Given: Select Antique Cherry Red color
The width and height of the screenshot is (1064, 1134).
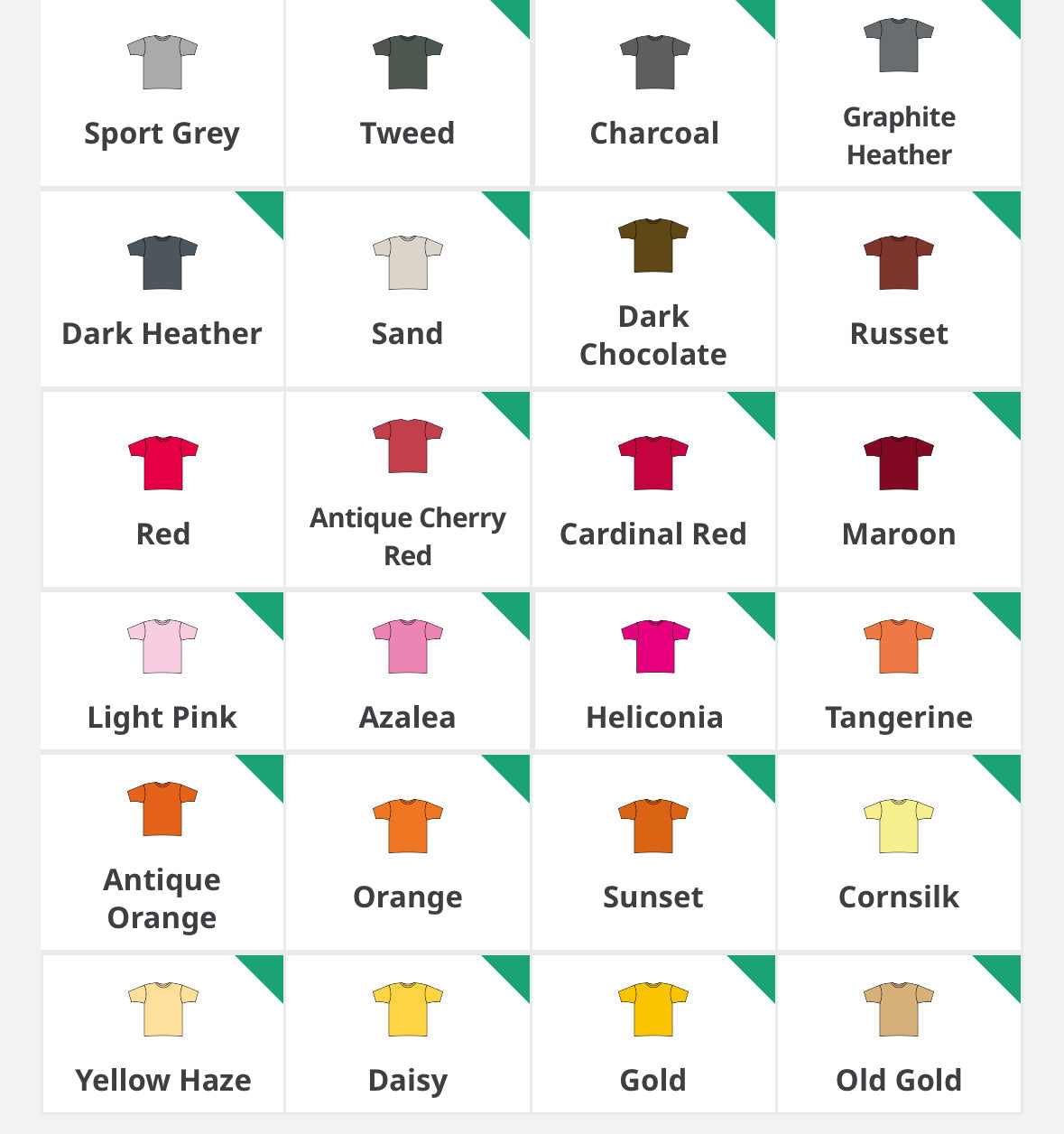Looking at the screenshot, I should pyautogui.click(x=408, y=489).
